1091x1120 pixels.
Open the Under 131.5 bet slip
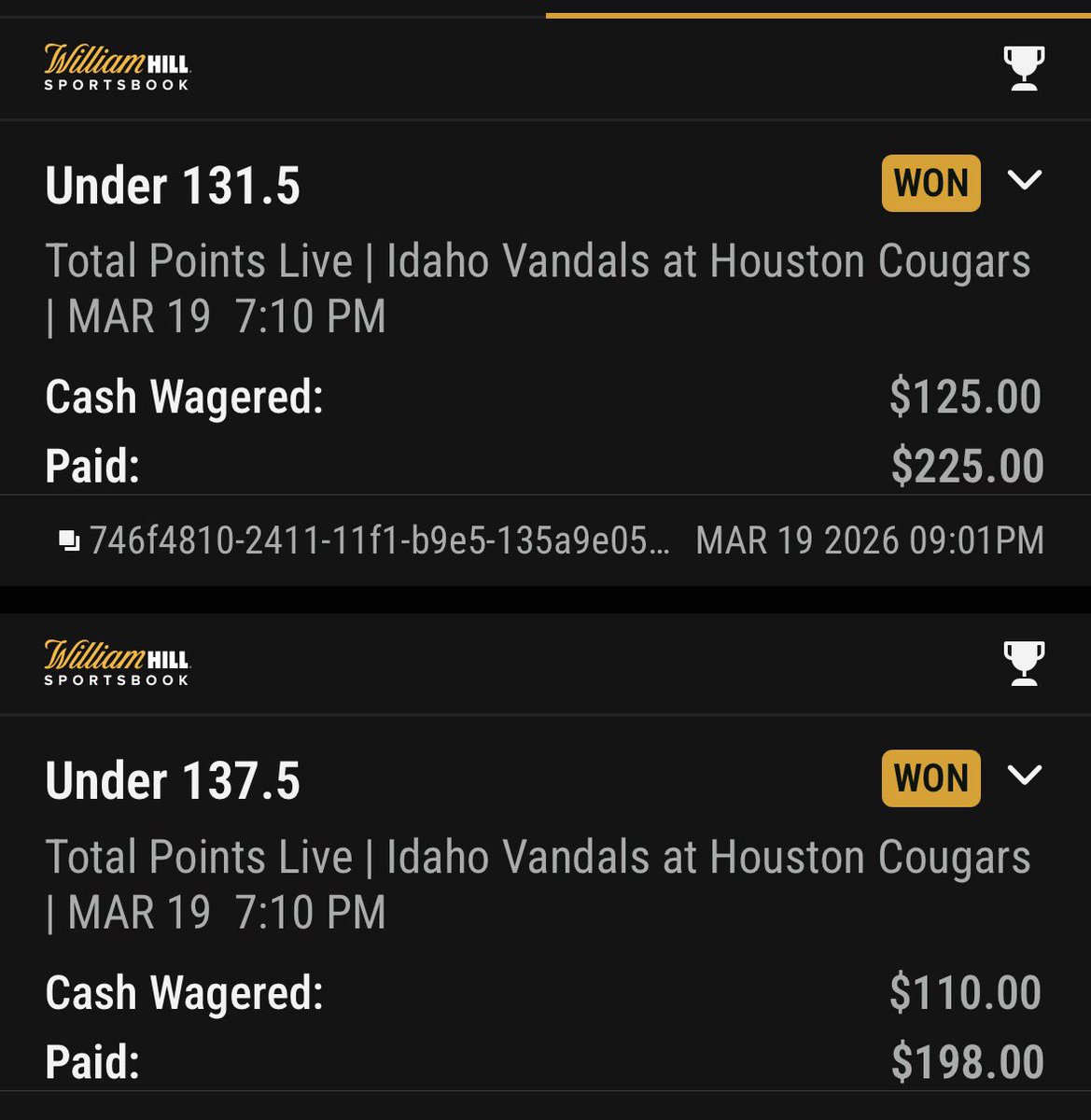point(173,185)
